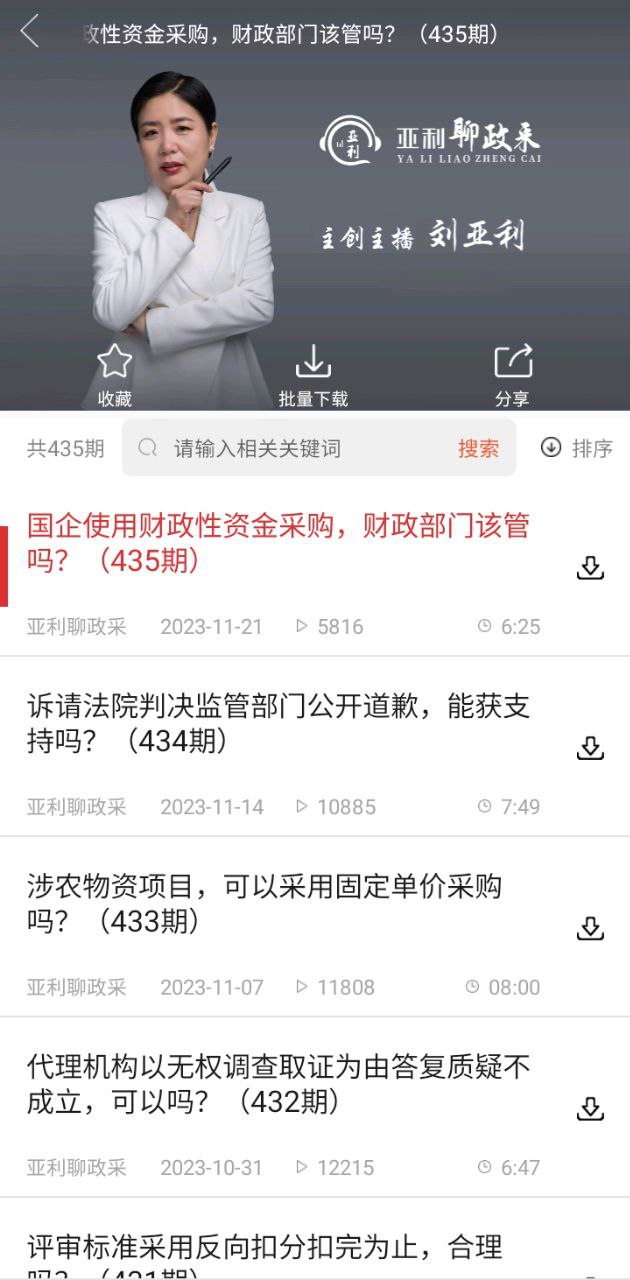
Task: Download episode 434期
Action: point(590,748)
